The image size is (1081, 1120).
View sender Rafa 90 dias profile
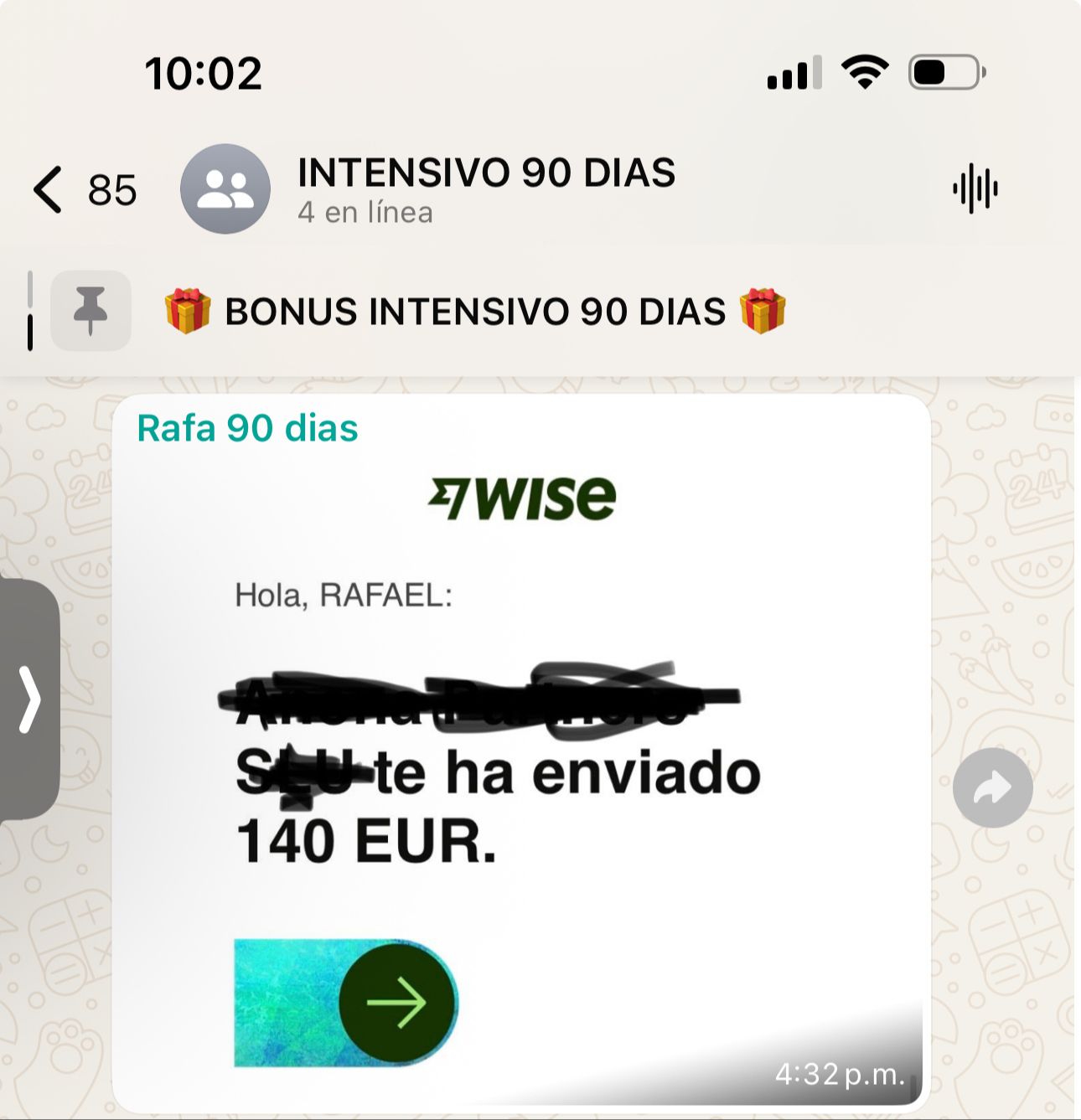point(247,428)
